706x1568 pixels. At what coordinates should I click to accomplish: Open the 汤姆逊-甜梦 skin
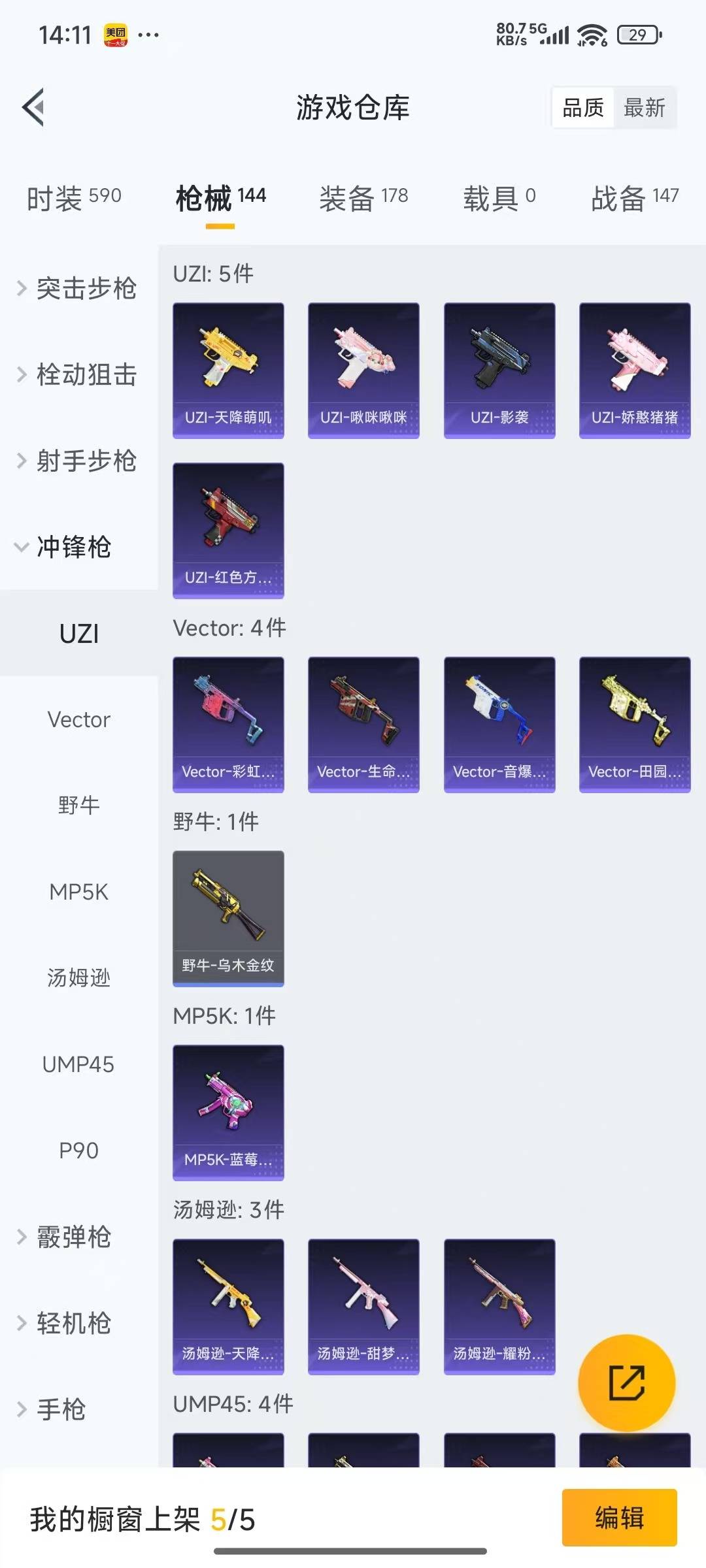(x=363, y=1307)
